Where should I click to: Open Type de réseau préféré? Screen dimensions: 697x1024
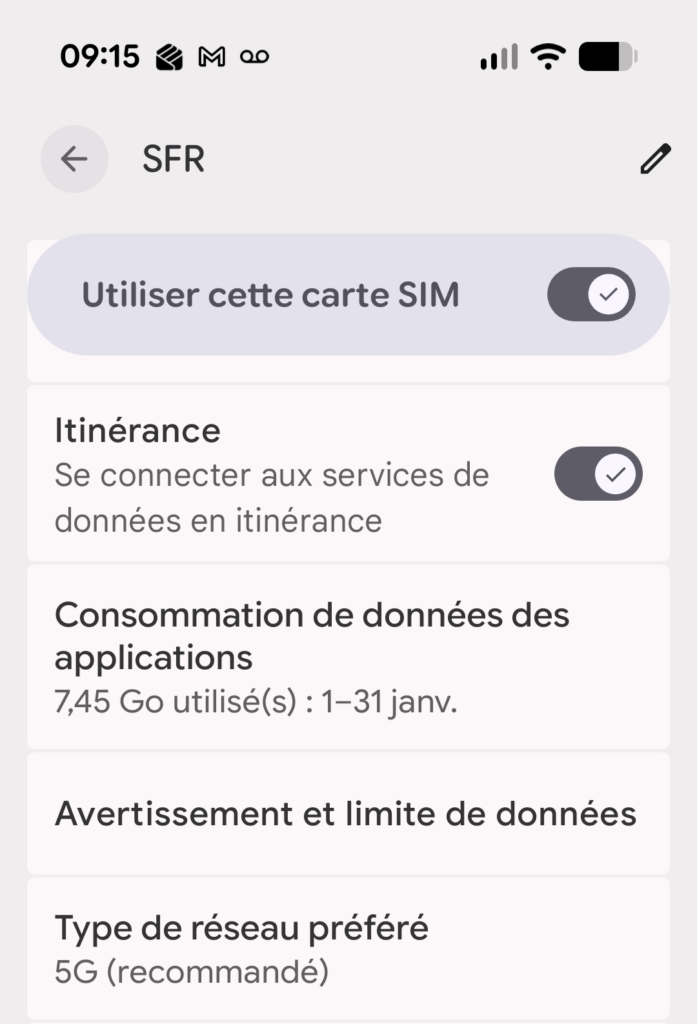tap(347, 948)
